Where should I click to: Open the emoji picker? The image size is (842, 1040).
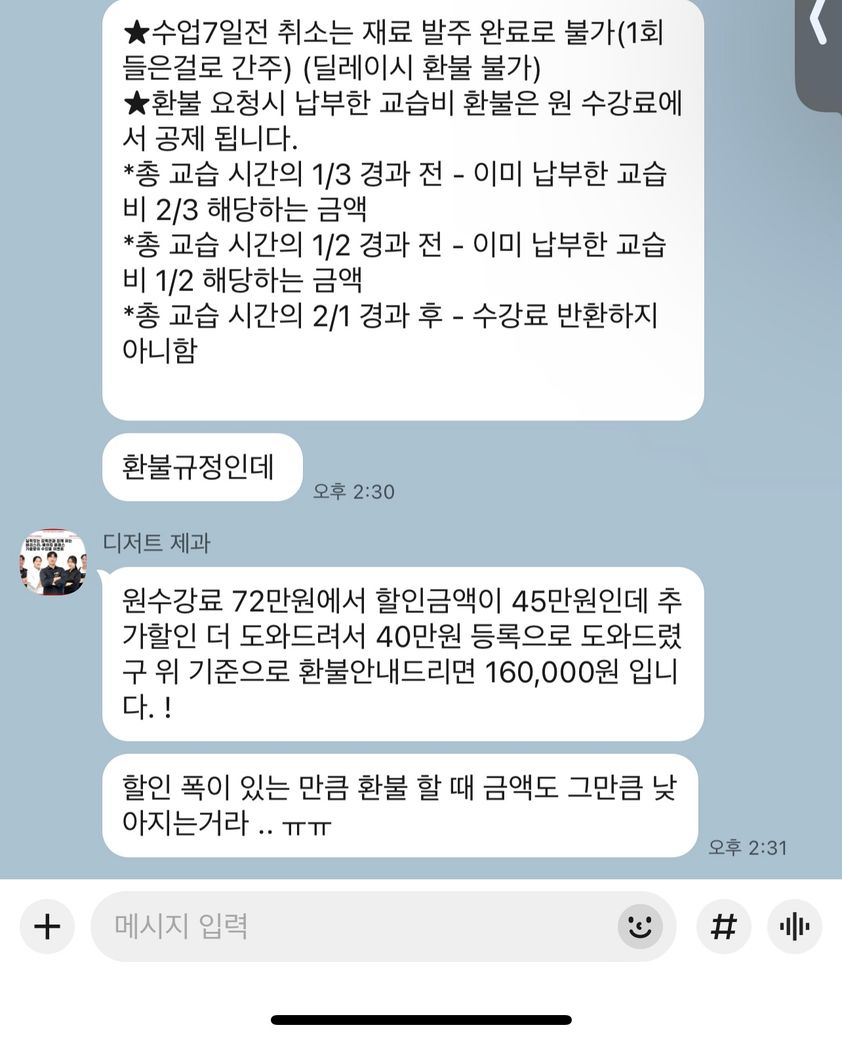tap(640, 926)
